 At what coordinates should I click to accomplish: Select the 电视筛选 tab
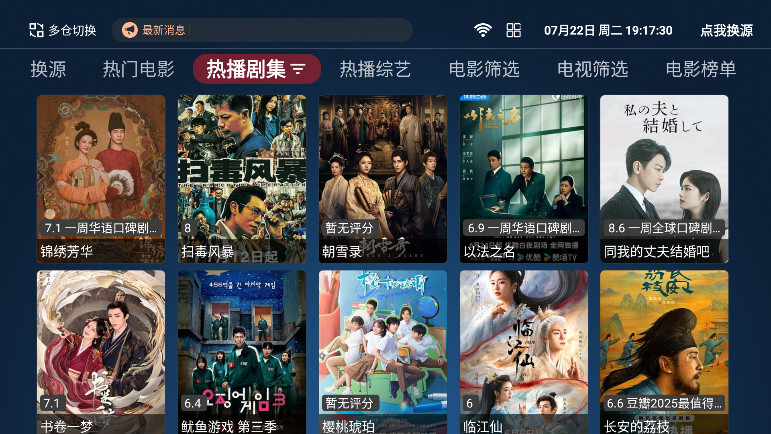[593, 69]
